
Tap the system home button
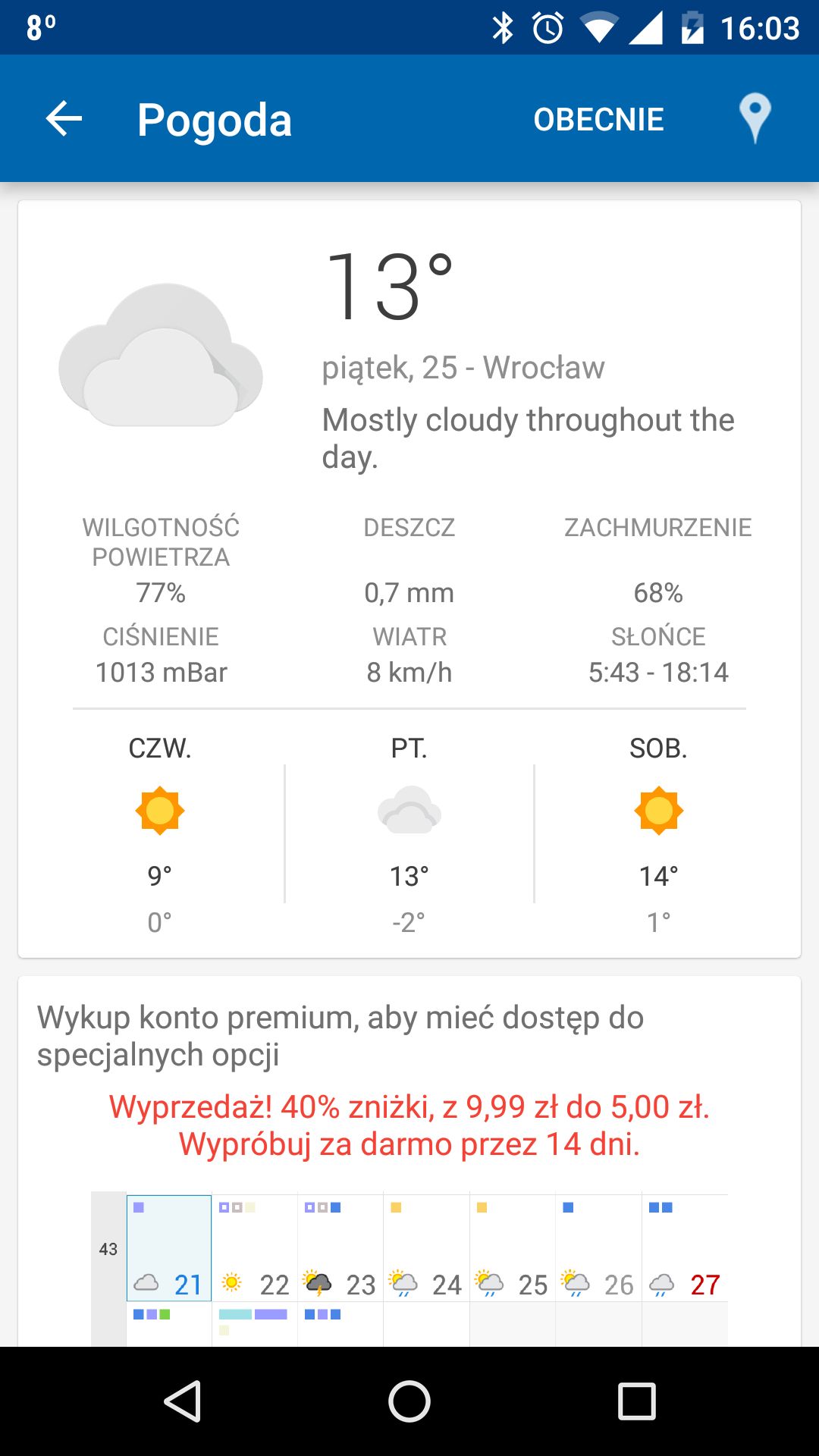tap(409, 1401)
